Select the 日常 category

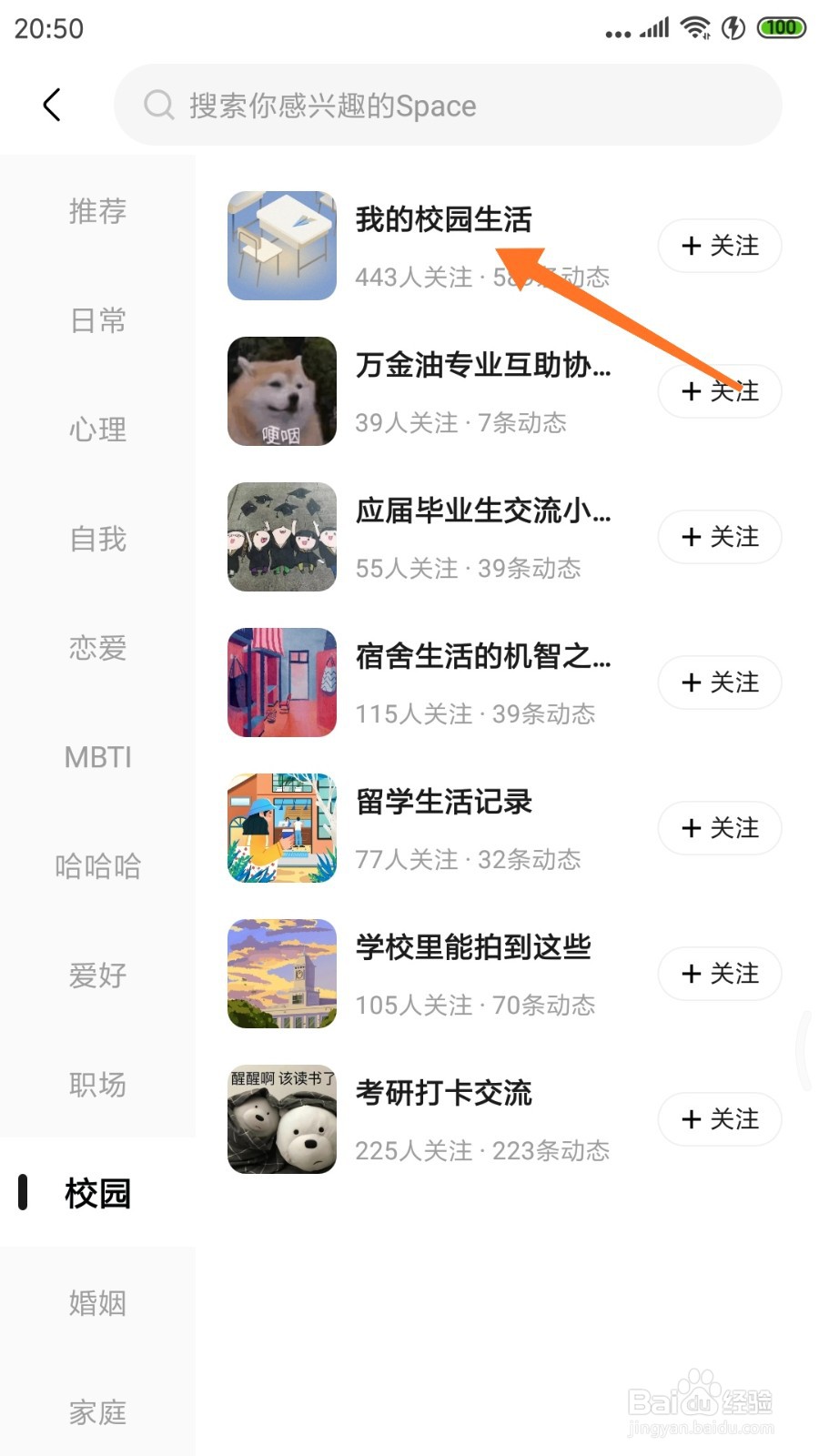click(97, 320)
